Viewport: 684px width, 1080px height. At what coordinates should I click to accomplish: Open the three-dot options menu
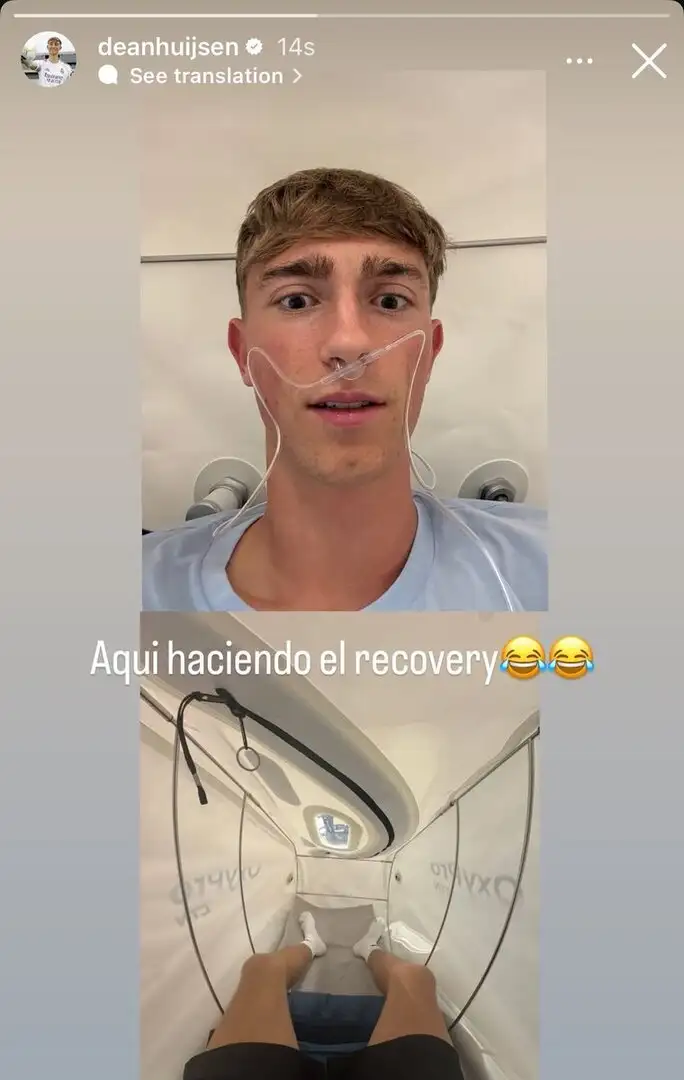tap(579, 61)
